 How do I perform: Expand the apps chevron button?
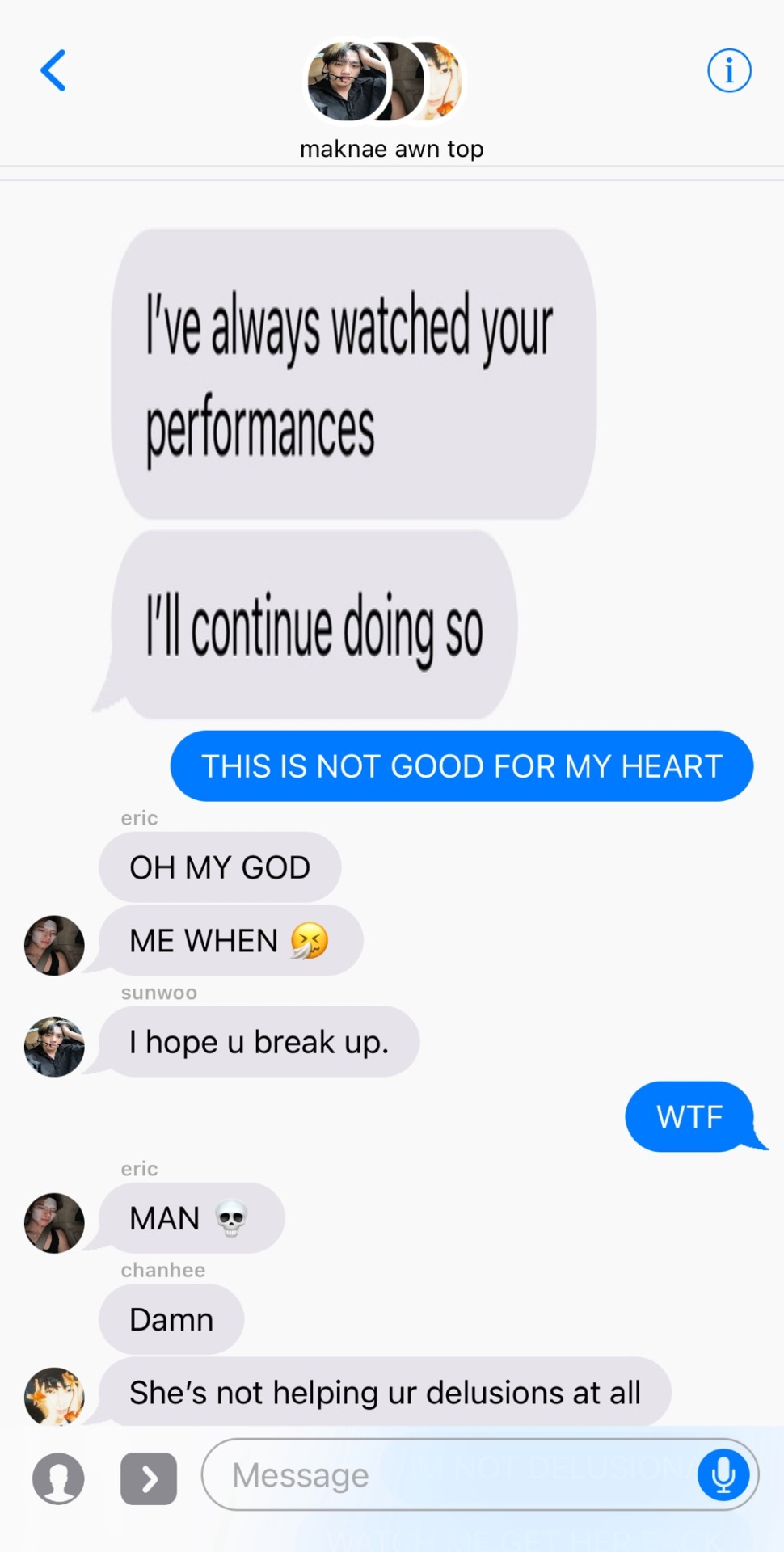click(x=149, y=1478)
